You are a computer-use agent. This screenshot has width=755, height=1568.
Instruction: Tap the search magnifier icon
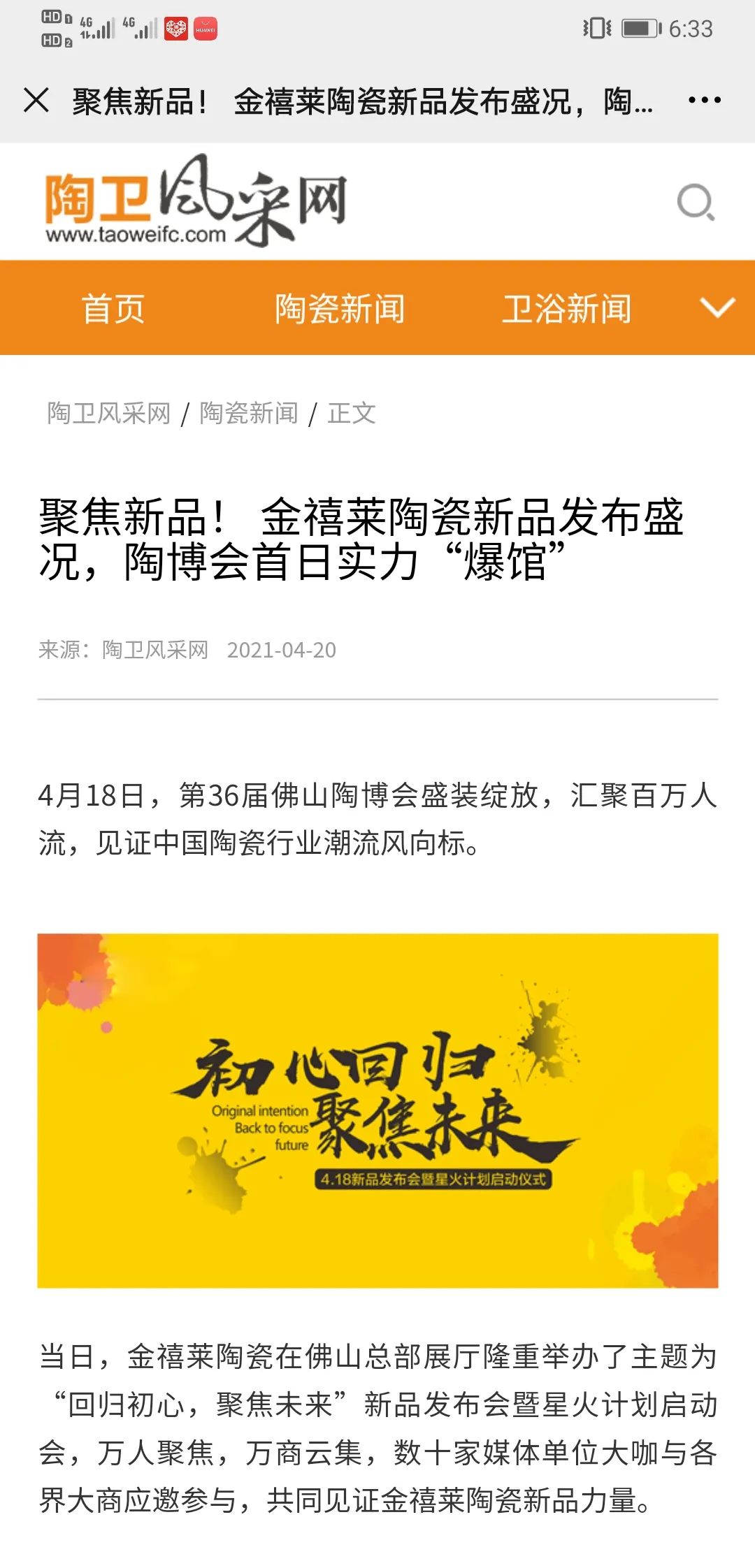[x=696, y=203]
